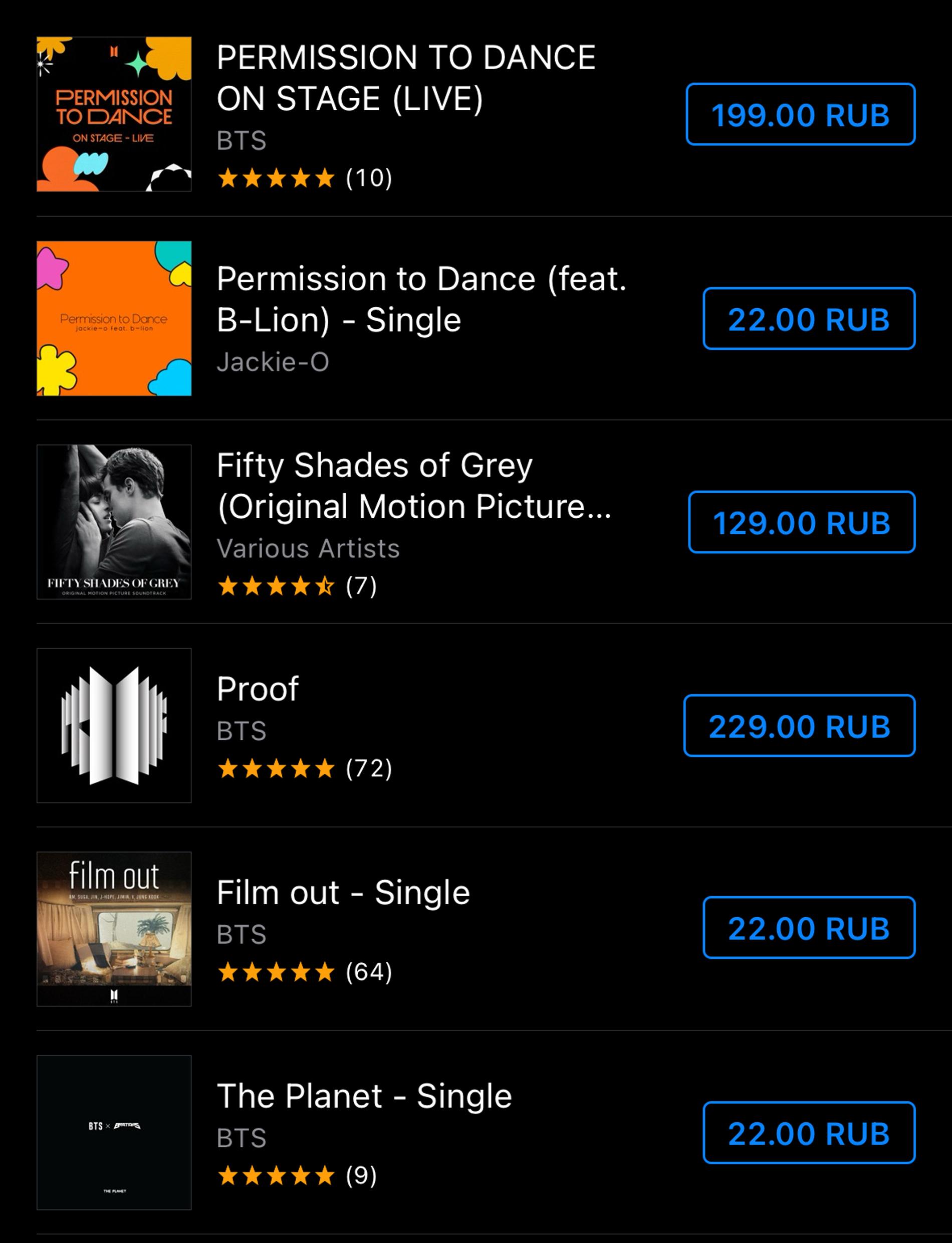The width and height of the screenshot is (952, 1243).
Task: Open Permission to Dance (feat. B-Lion) single
Action: 421,299
